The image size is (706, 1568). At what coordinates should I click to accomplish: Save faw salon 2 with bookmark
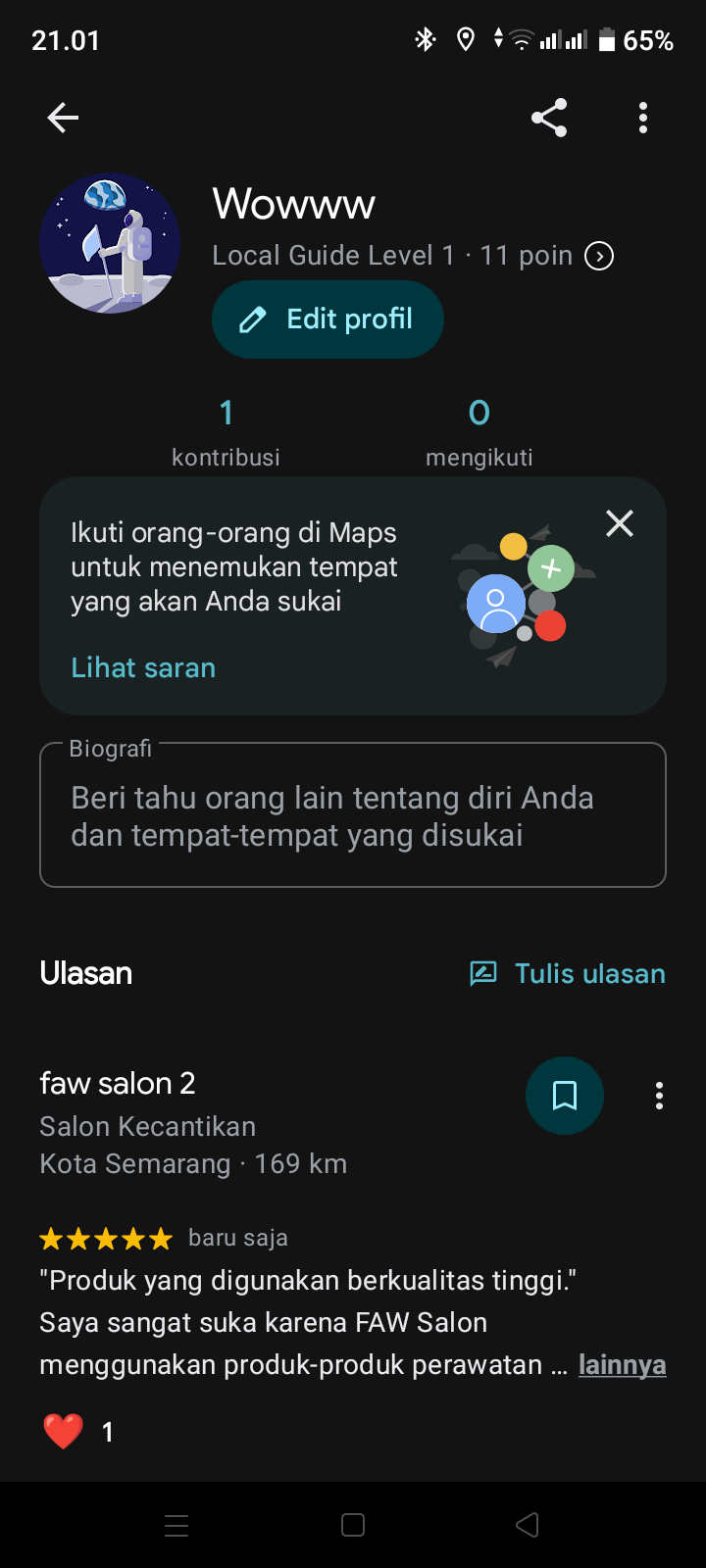[565, 1096]
